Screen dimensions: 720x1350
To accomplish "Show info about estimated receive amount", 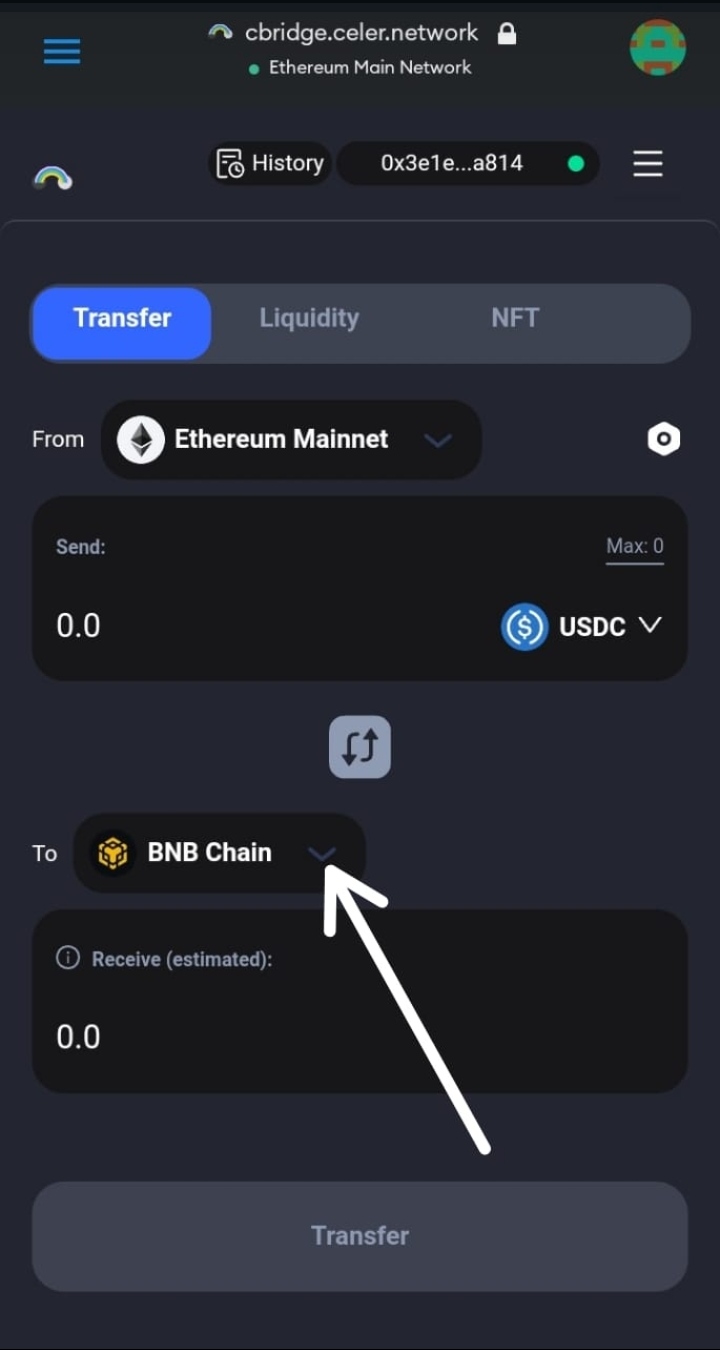I will pyautogui.click(x=68, y=958).
